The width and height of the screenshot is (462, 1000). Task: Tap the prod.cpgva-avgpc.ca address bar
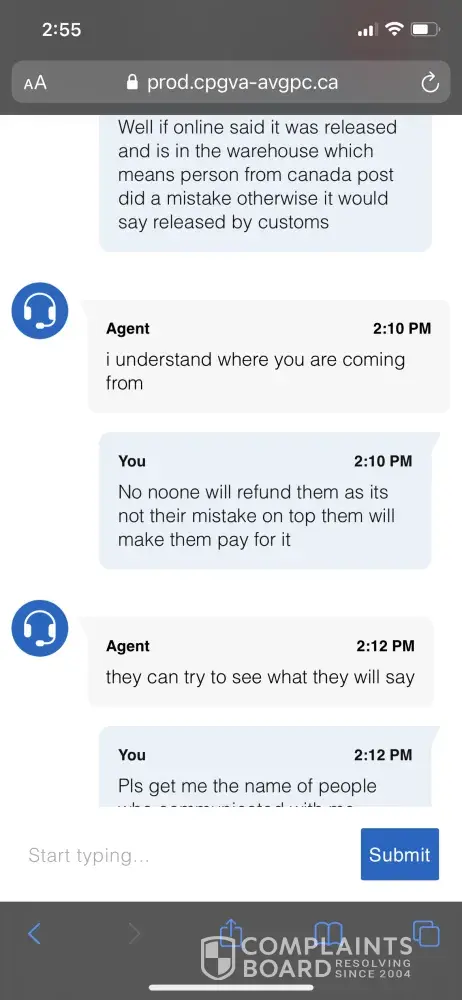coord(231,82)
